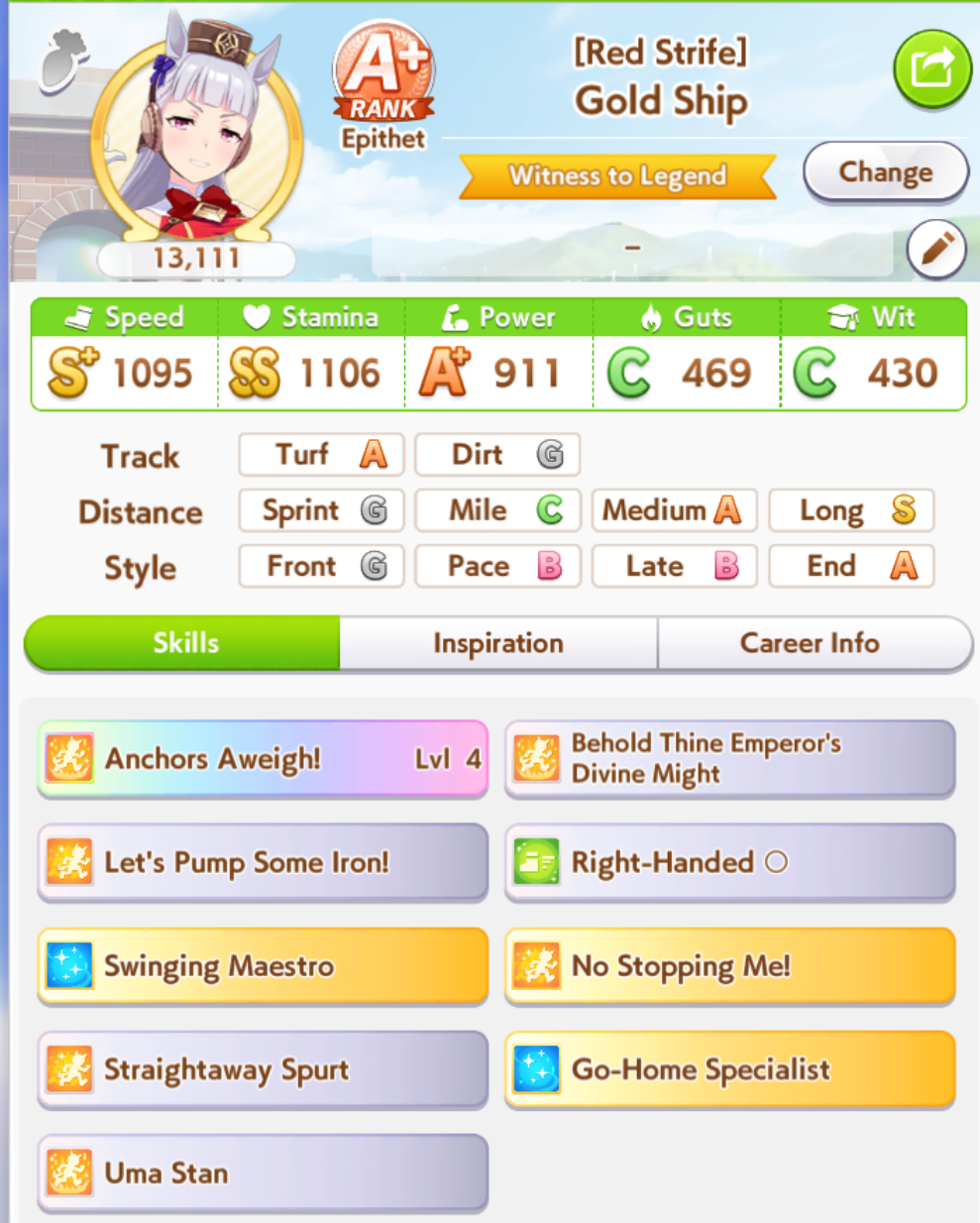
Task: Open the Uma Stan skill
Action: (x=263, y=1173)
